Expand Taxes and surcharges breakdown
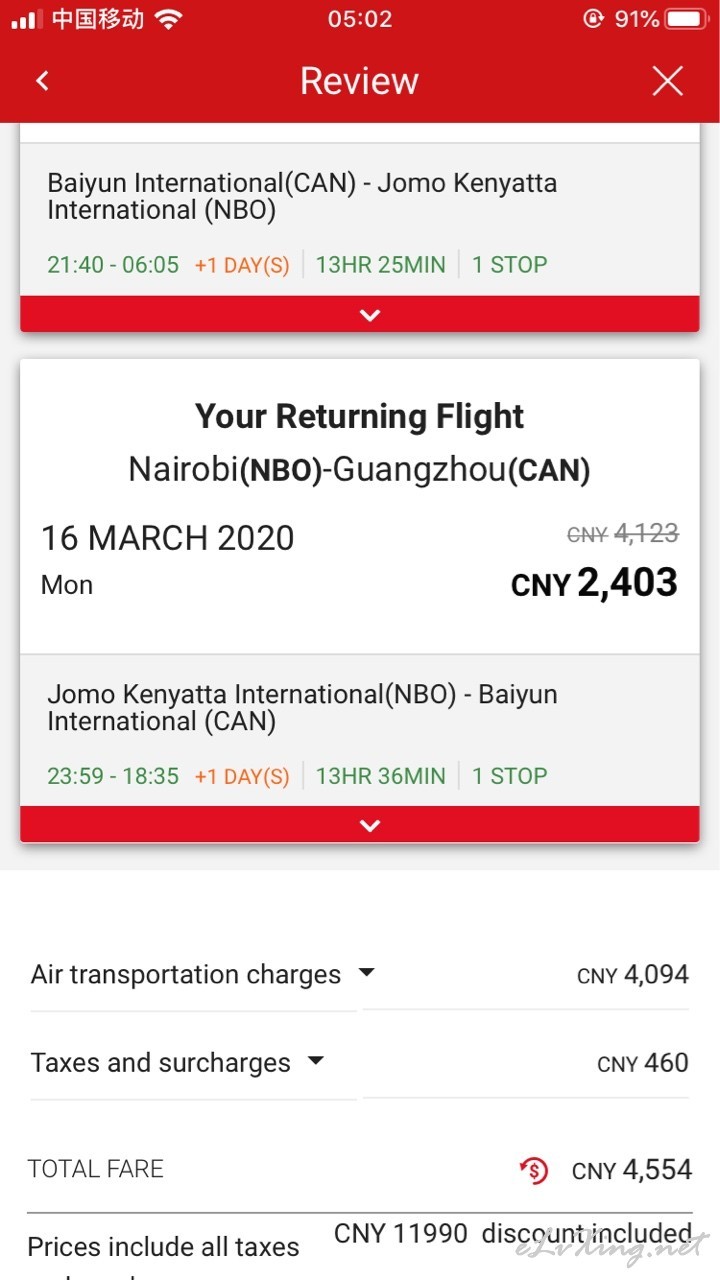 point(316,1060)
